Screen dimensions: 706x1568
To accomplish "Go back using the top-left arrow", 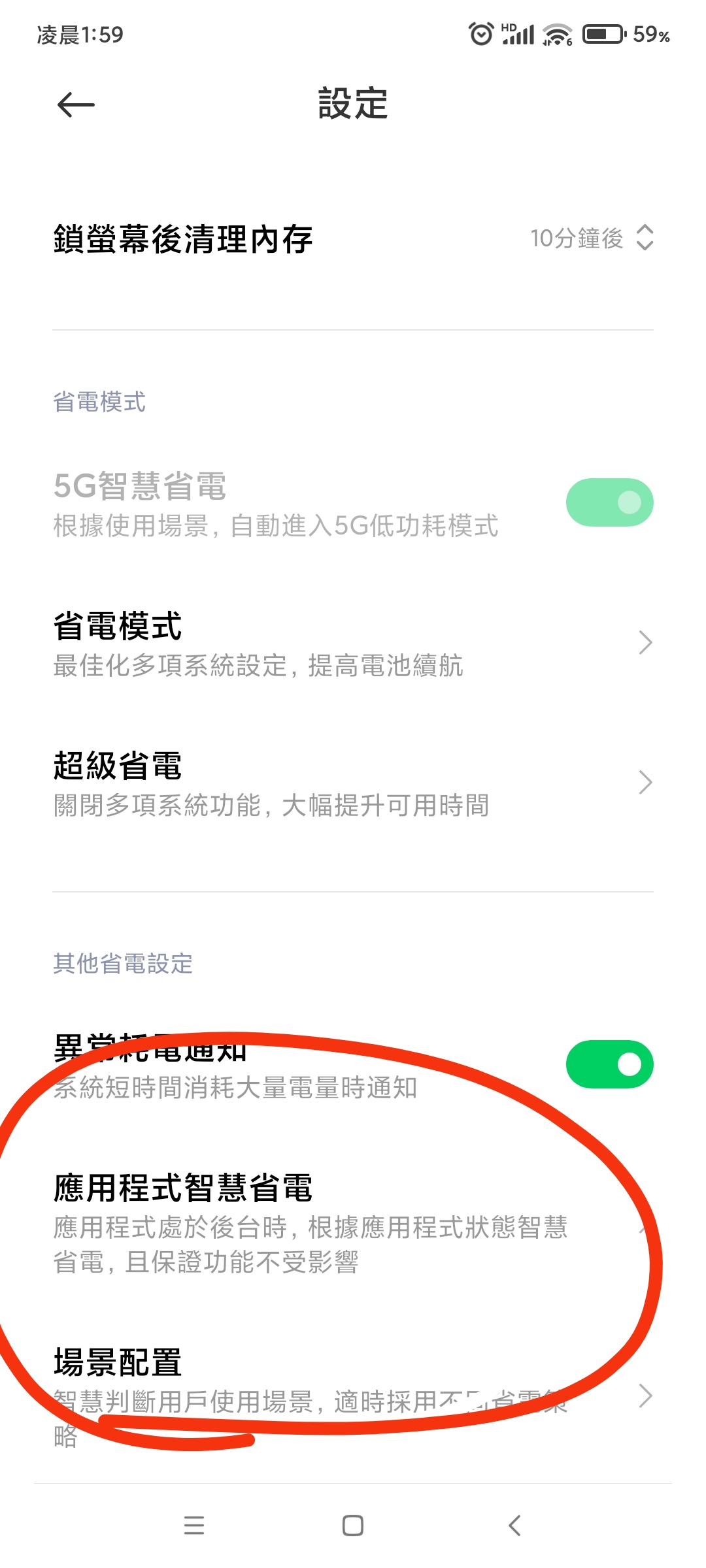I will 76,105.
